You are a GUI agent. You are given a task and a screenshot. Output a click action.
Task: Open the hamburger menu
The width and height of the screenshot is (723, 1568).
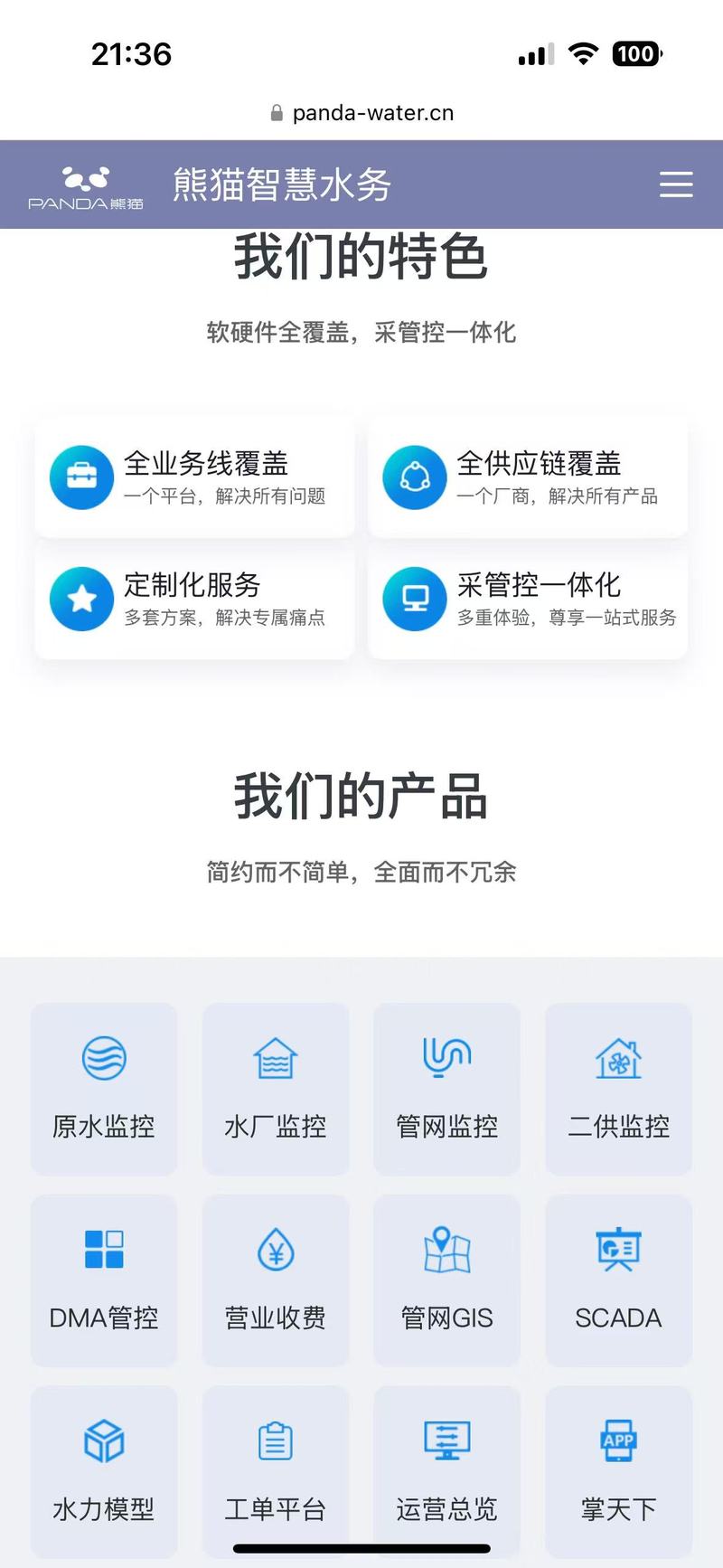coord(675,184)
